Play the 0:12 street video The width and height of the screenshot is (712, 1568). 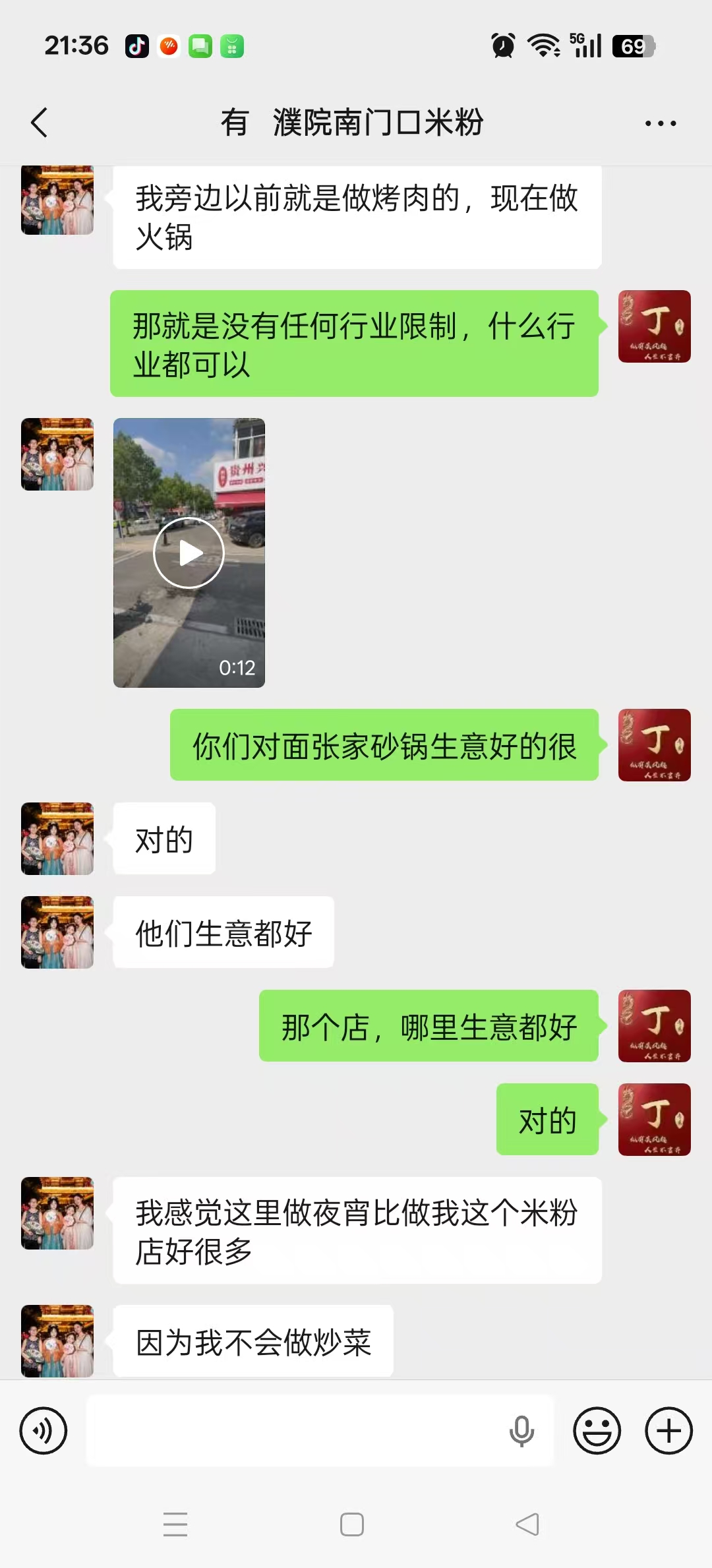189,553
